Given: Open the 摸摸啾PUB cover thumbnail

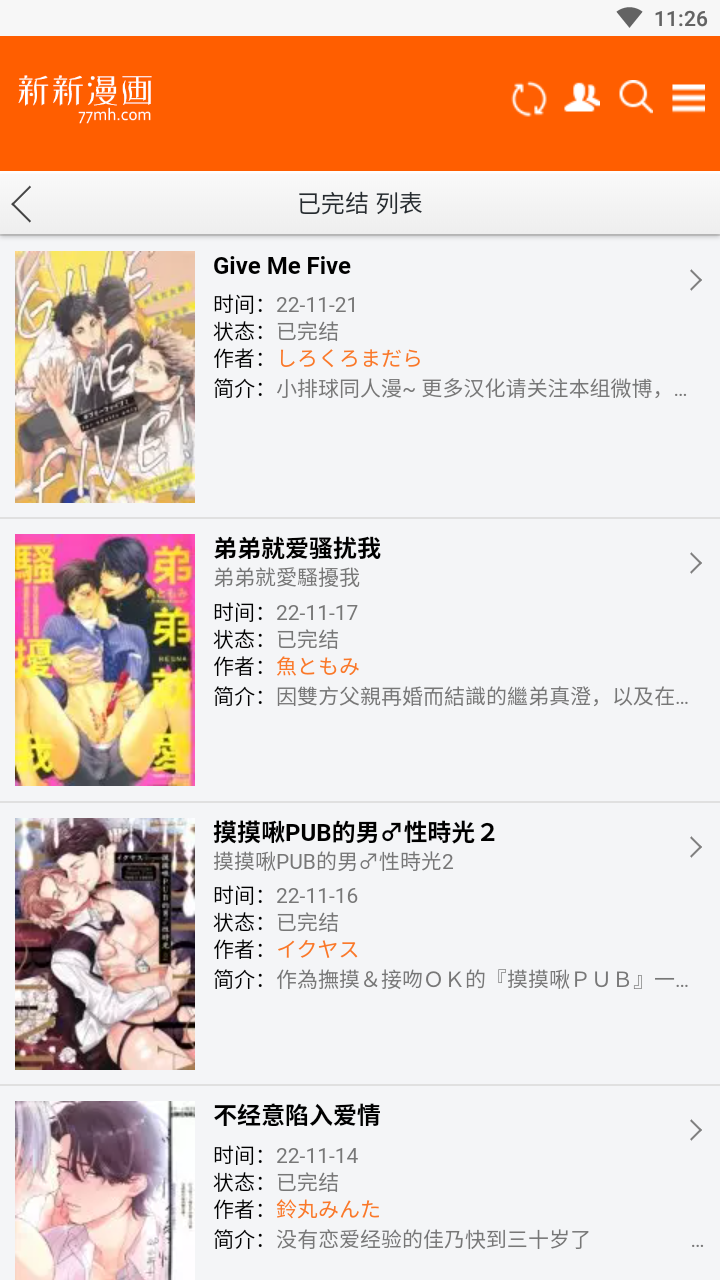Looking at the screenshot, I should point(104,943).
